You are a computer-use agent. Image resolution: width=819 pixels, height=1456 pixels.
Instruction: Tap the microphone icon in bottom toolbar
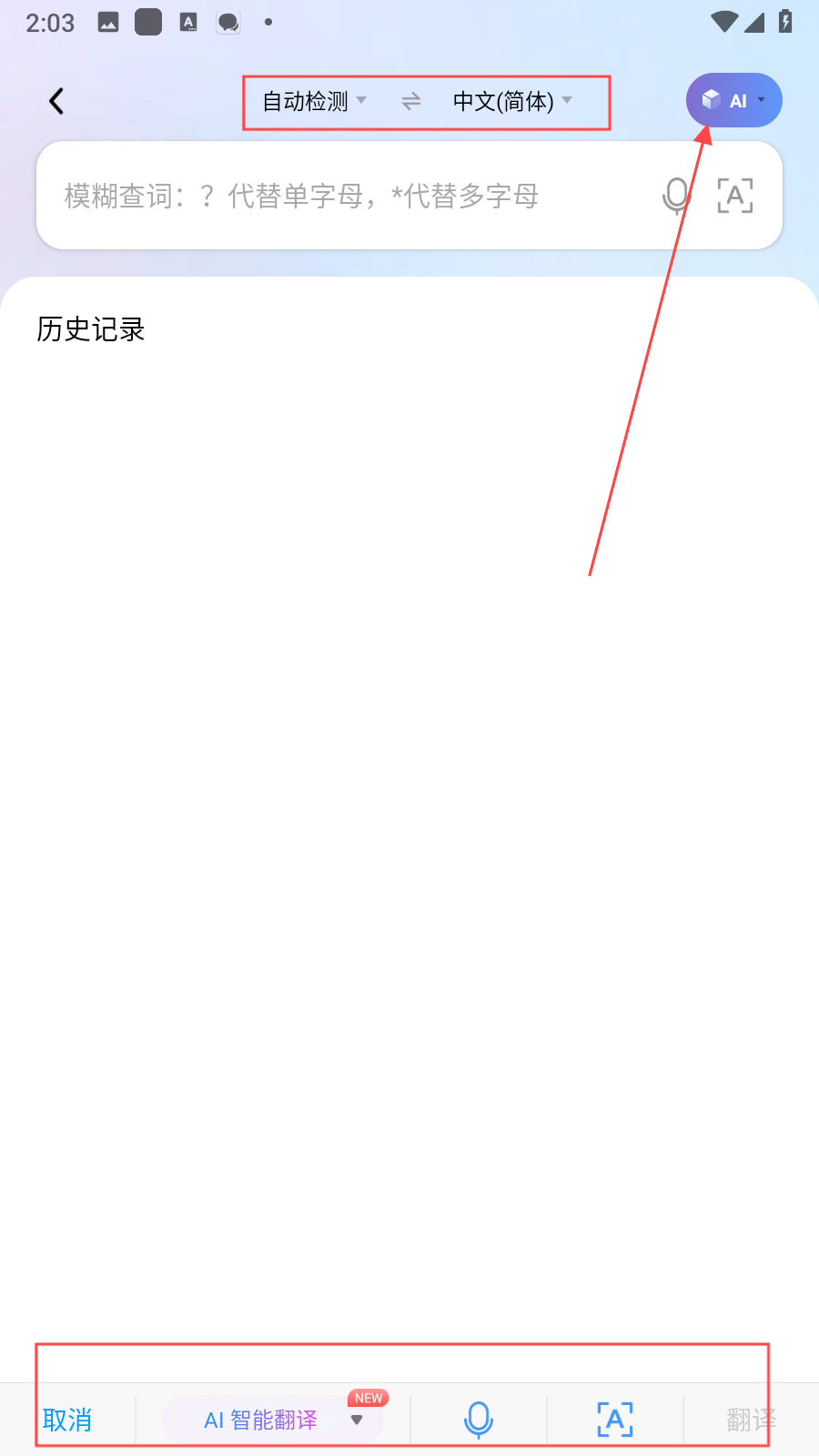(479, 1420)
